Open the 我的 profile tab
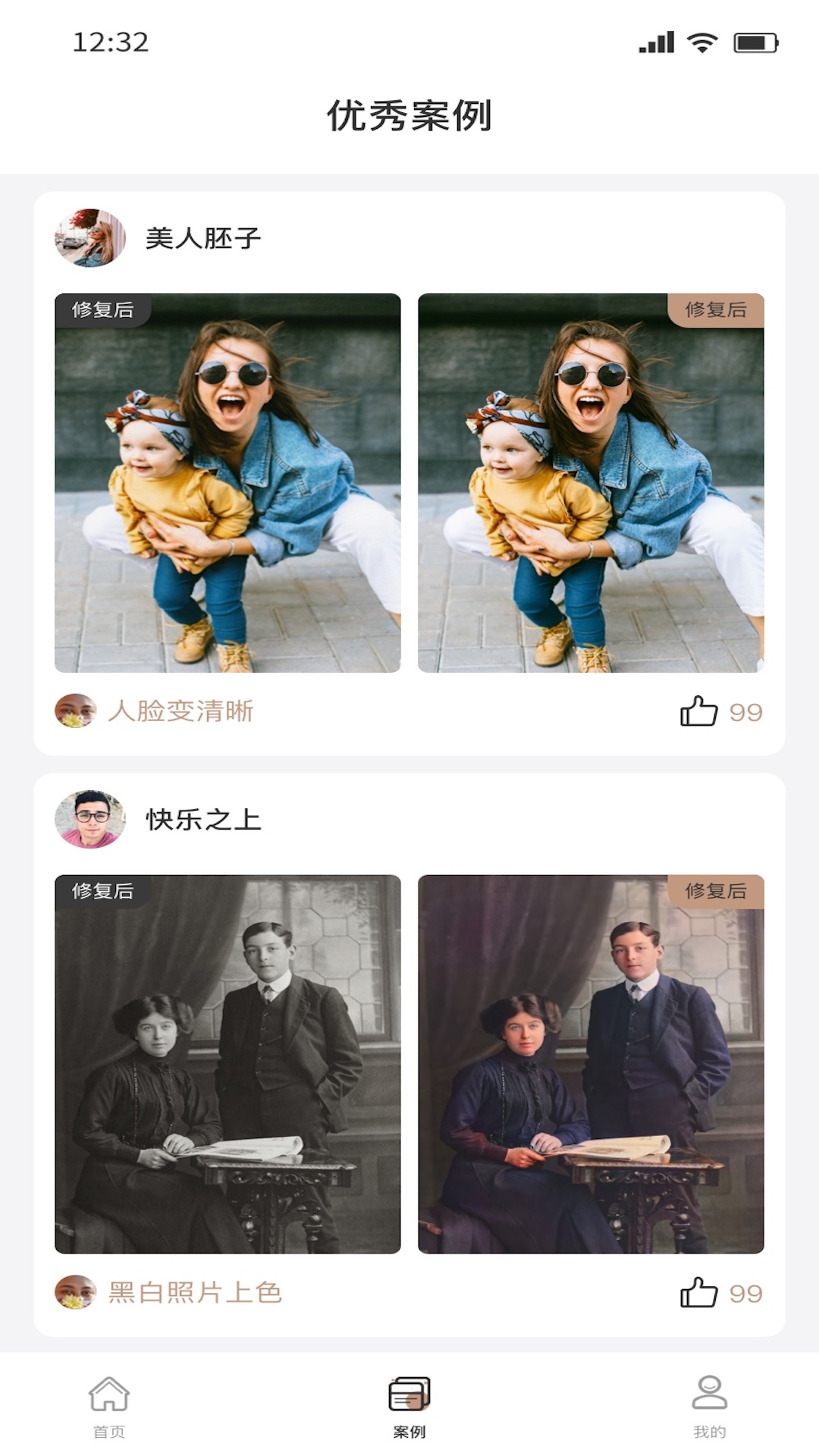The image size is (819, 1456). pos(709,1405)
